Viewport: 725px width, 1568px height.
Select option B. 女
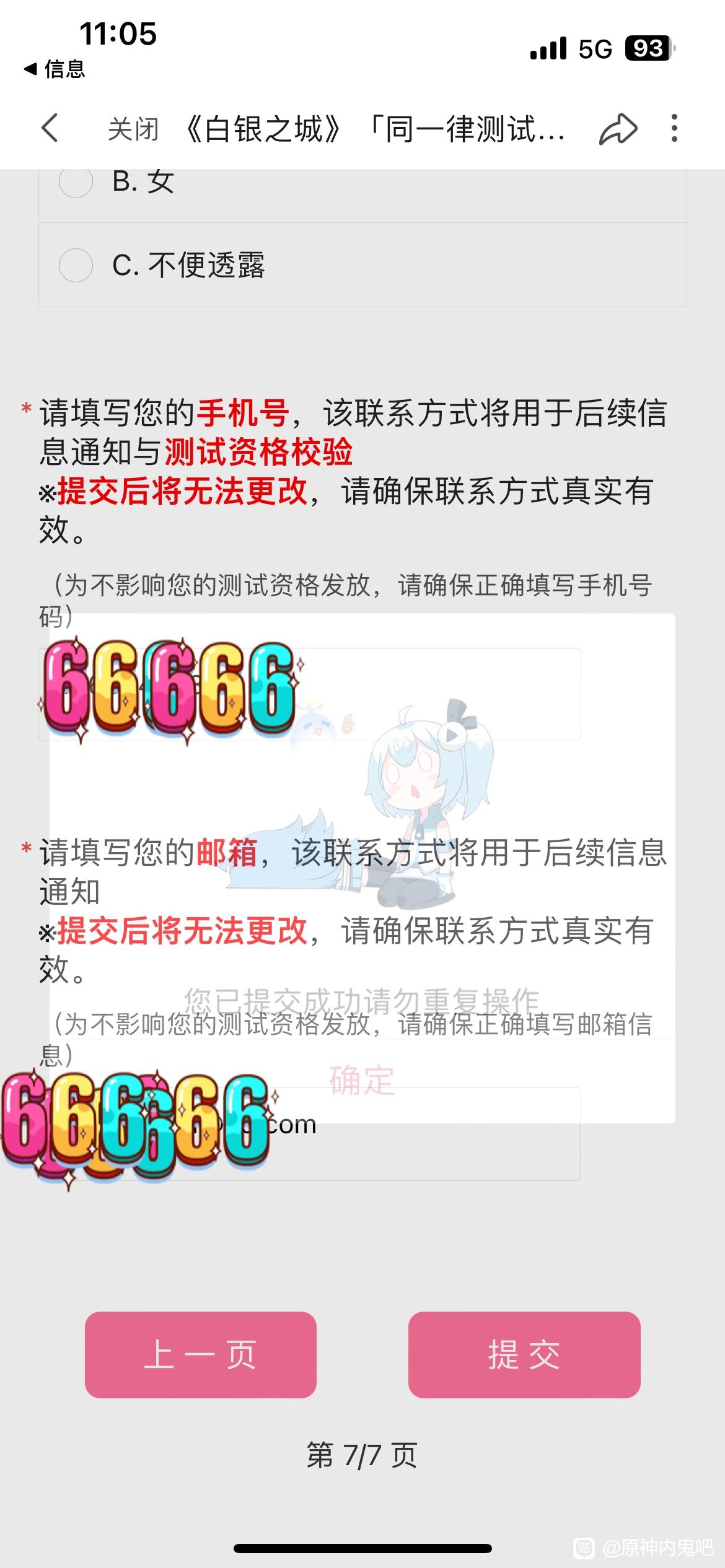tap(76, 181)
